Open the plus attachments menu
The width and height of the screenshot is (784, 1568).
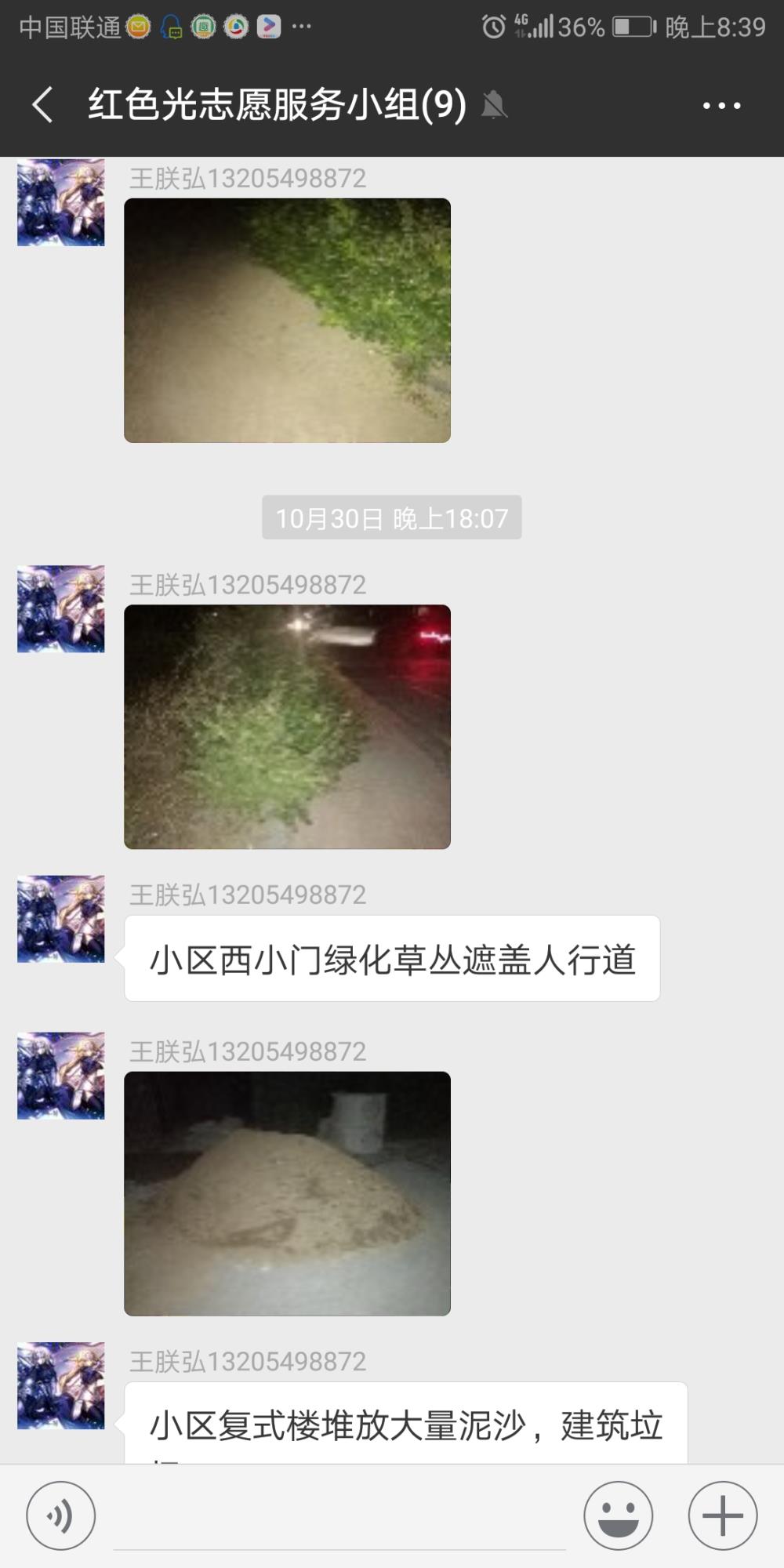tap(723, 1515)
